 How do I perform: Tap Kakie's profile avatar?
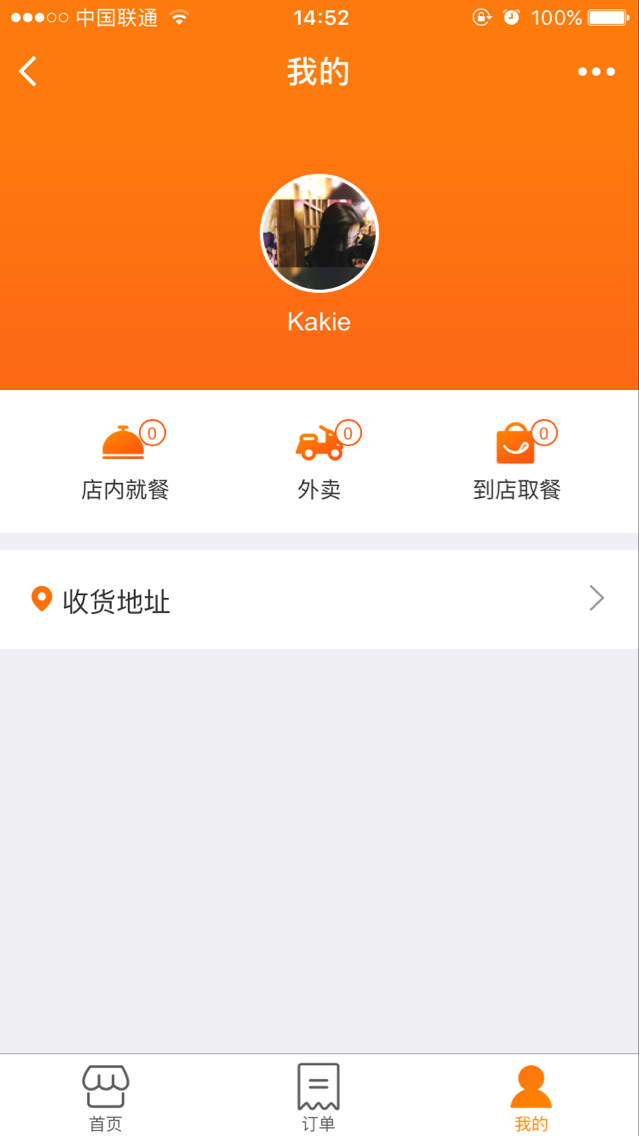coord(319,234)
